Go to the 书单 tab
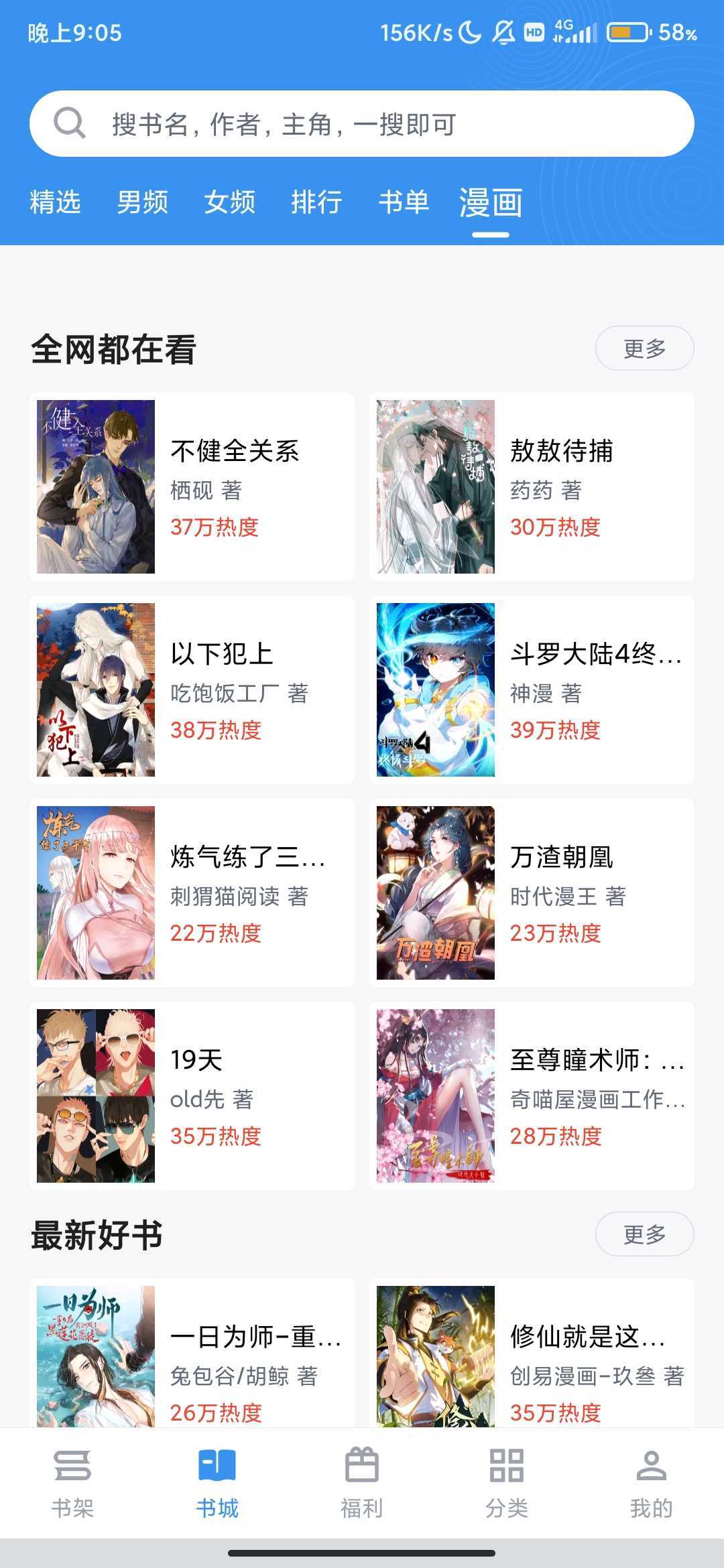724x1568 pixels. click(404, 202)
